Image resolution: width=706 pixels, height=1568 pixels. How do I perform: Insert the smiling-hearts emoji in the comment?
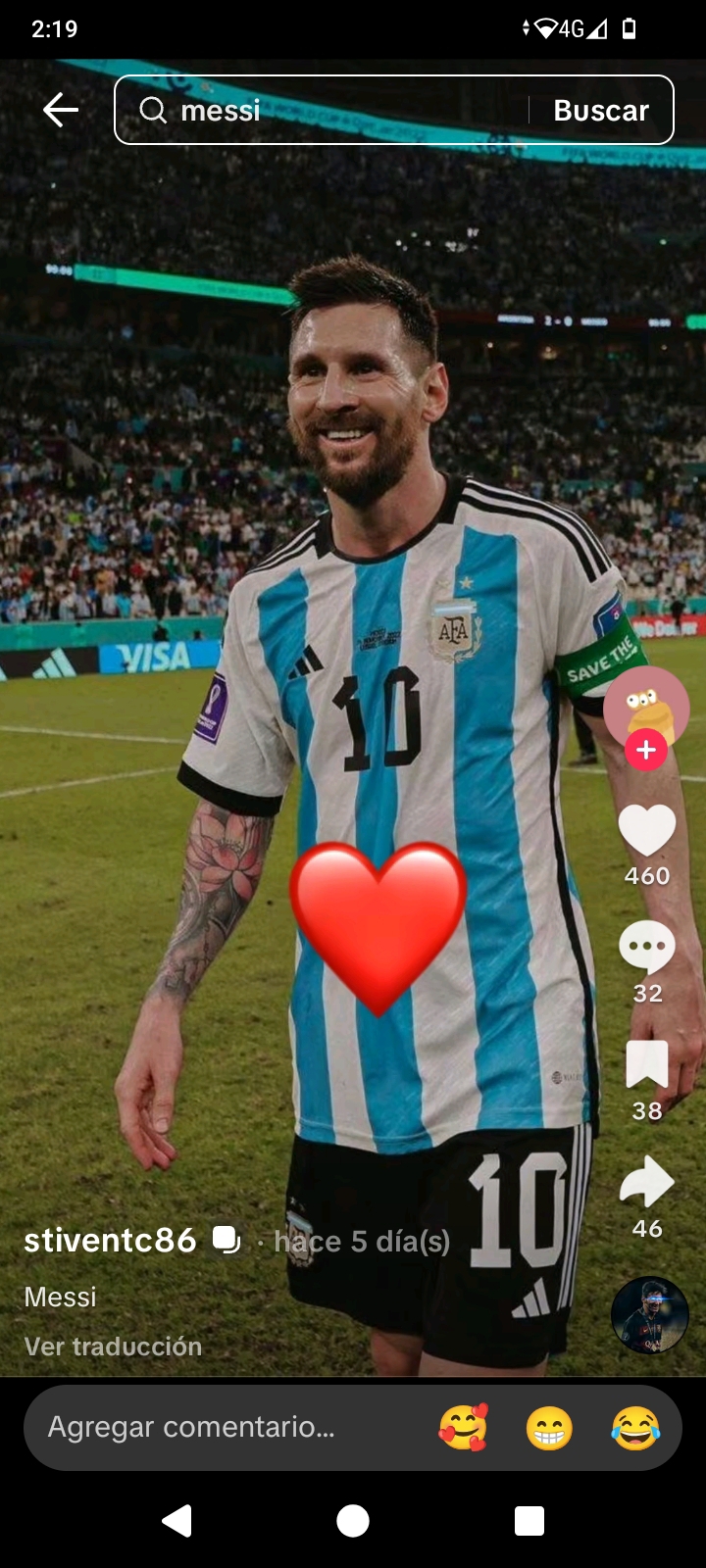click(x=463, y=1427)
